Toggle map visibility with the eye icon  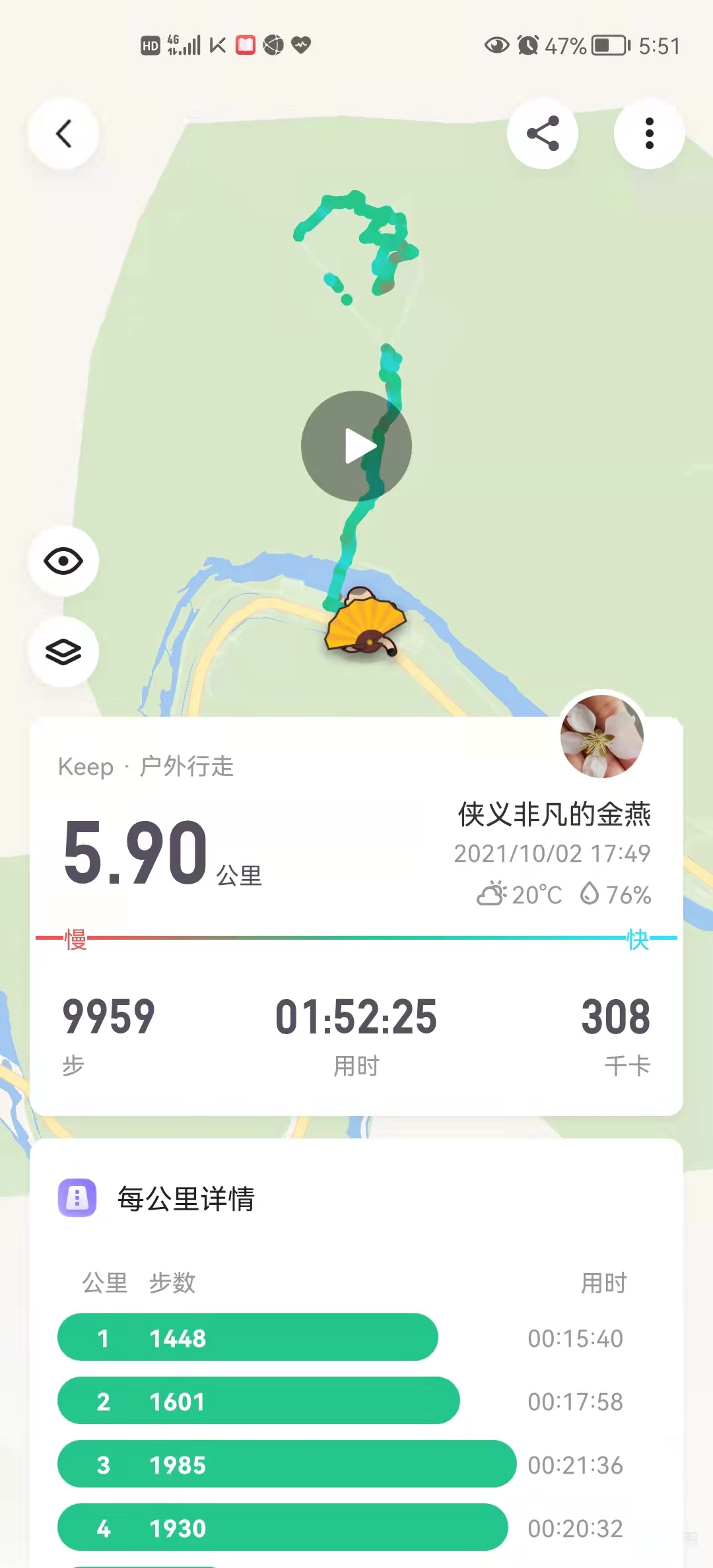point(63,562)
